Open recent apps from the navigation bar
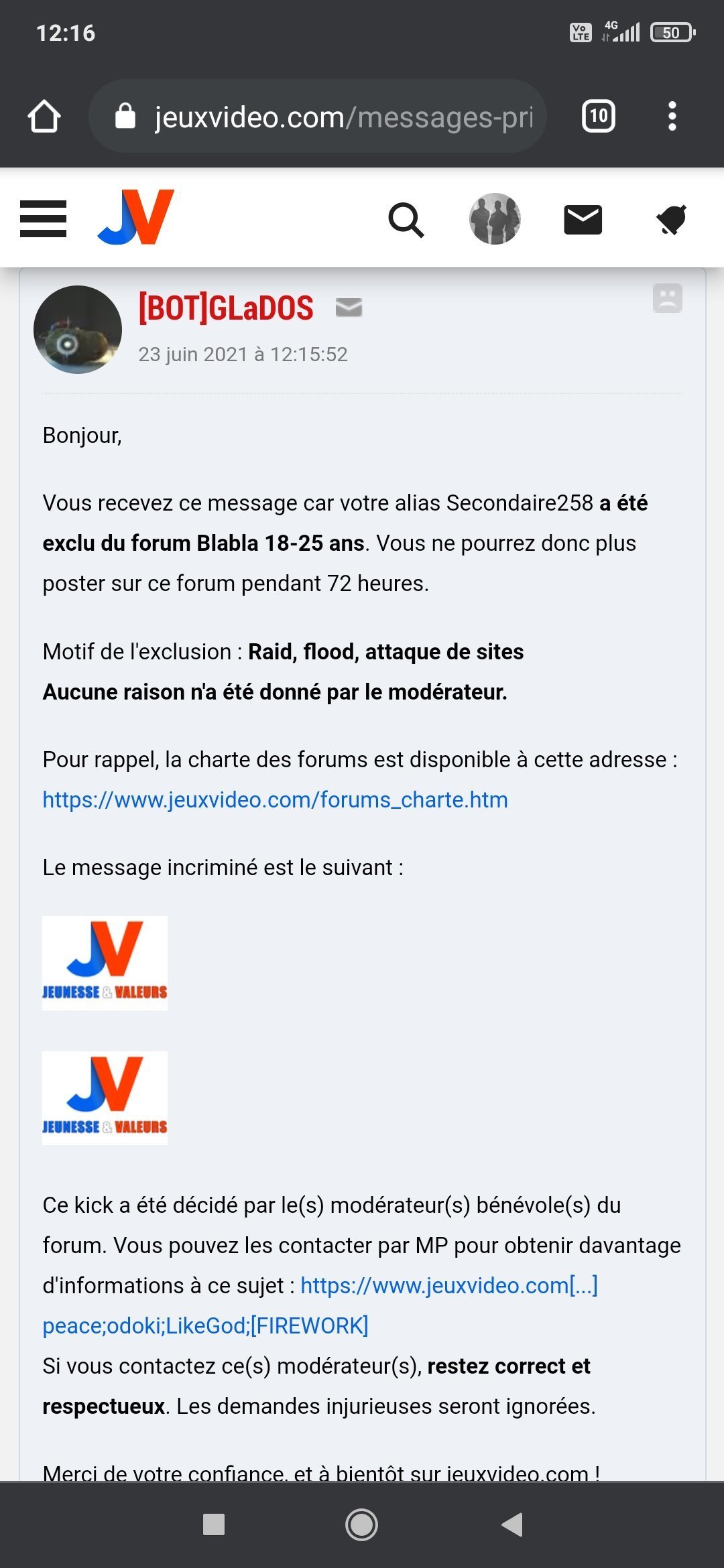 tap(213, 1524)
